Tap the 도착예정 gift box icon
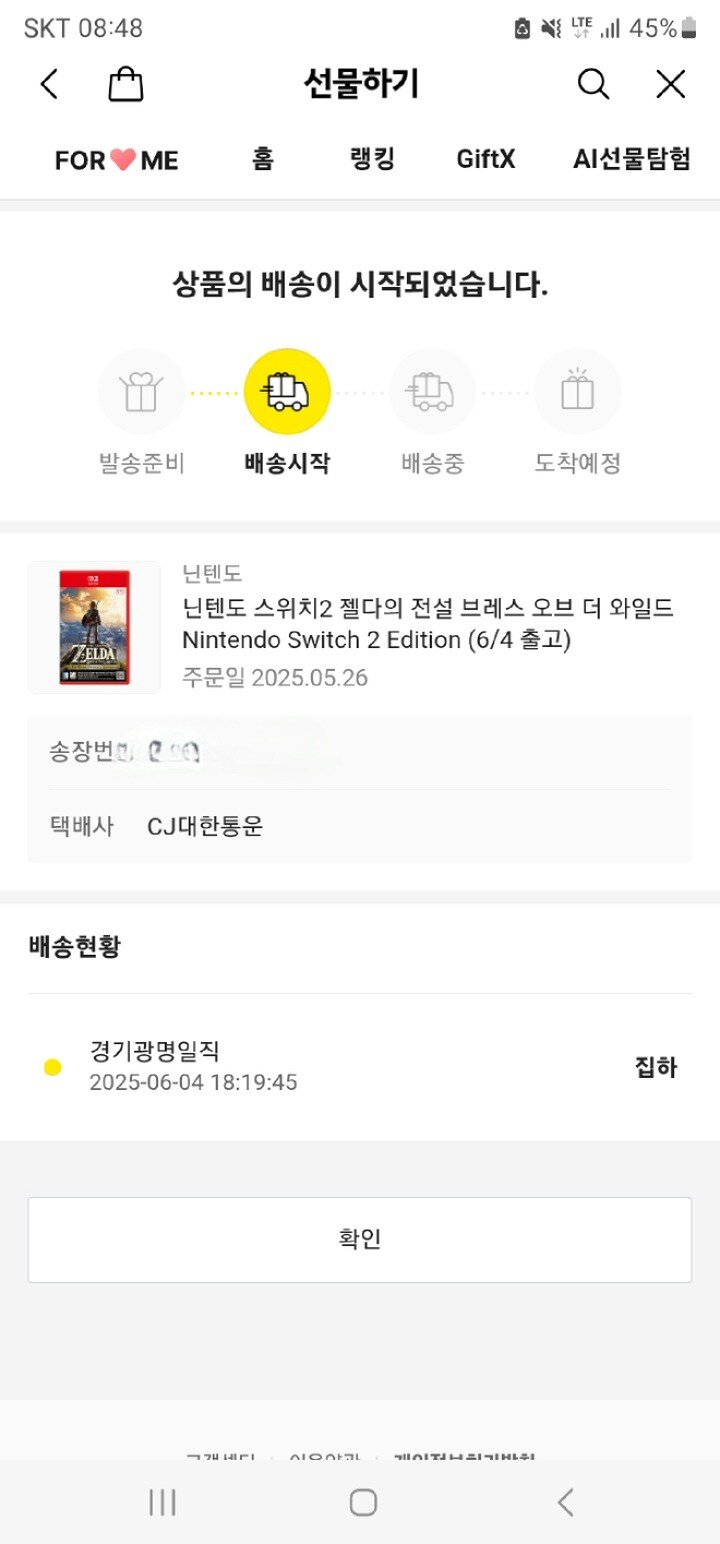The height and width of the screenshot is (1544, 720). tap(577, 391)
